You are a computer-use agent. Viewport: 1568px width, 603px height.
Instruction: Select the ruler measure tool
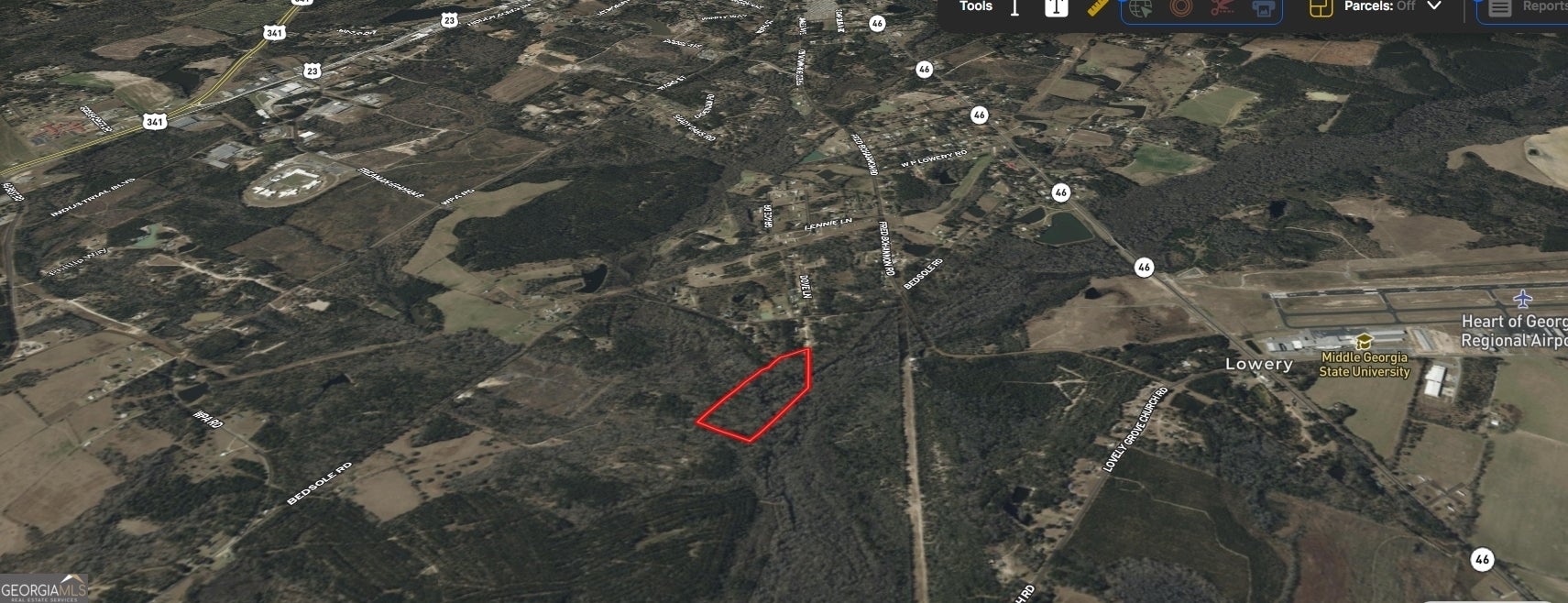point(1097,7)
